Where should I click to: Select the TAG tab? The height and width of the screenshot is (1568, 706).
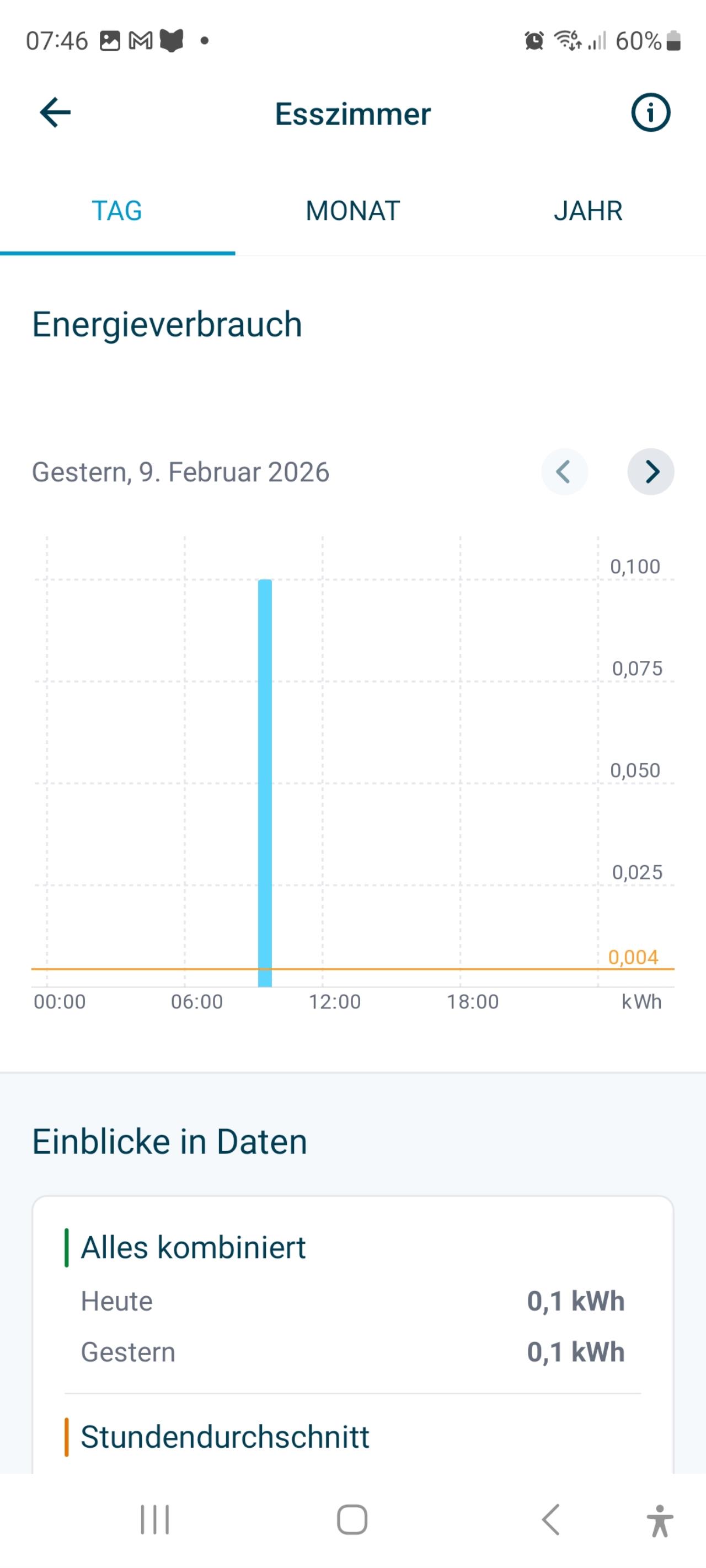117,211
